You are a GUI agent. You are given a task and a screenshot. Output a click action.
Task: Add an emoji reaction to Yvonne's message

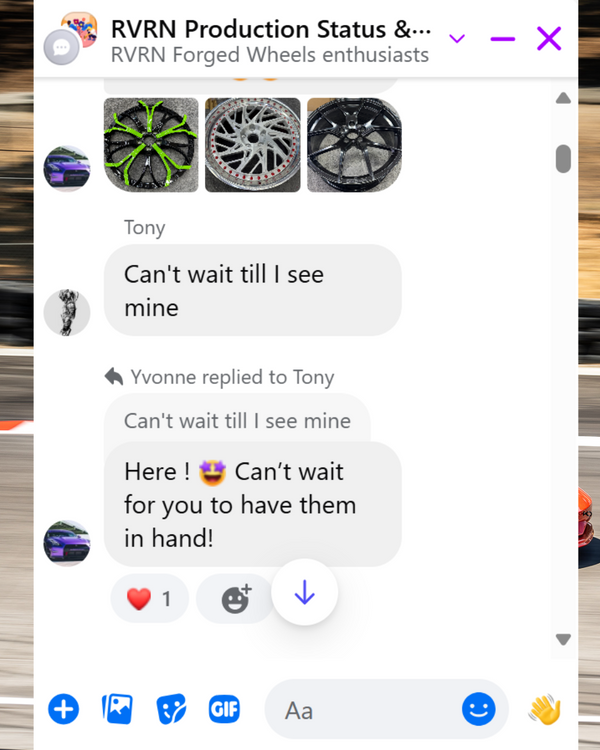pyautogui.click(x=235, y=599)
